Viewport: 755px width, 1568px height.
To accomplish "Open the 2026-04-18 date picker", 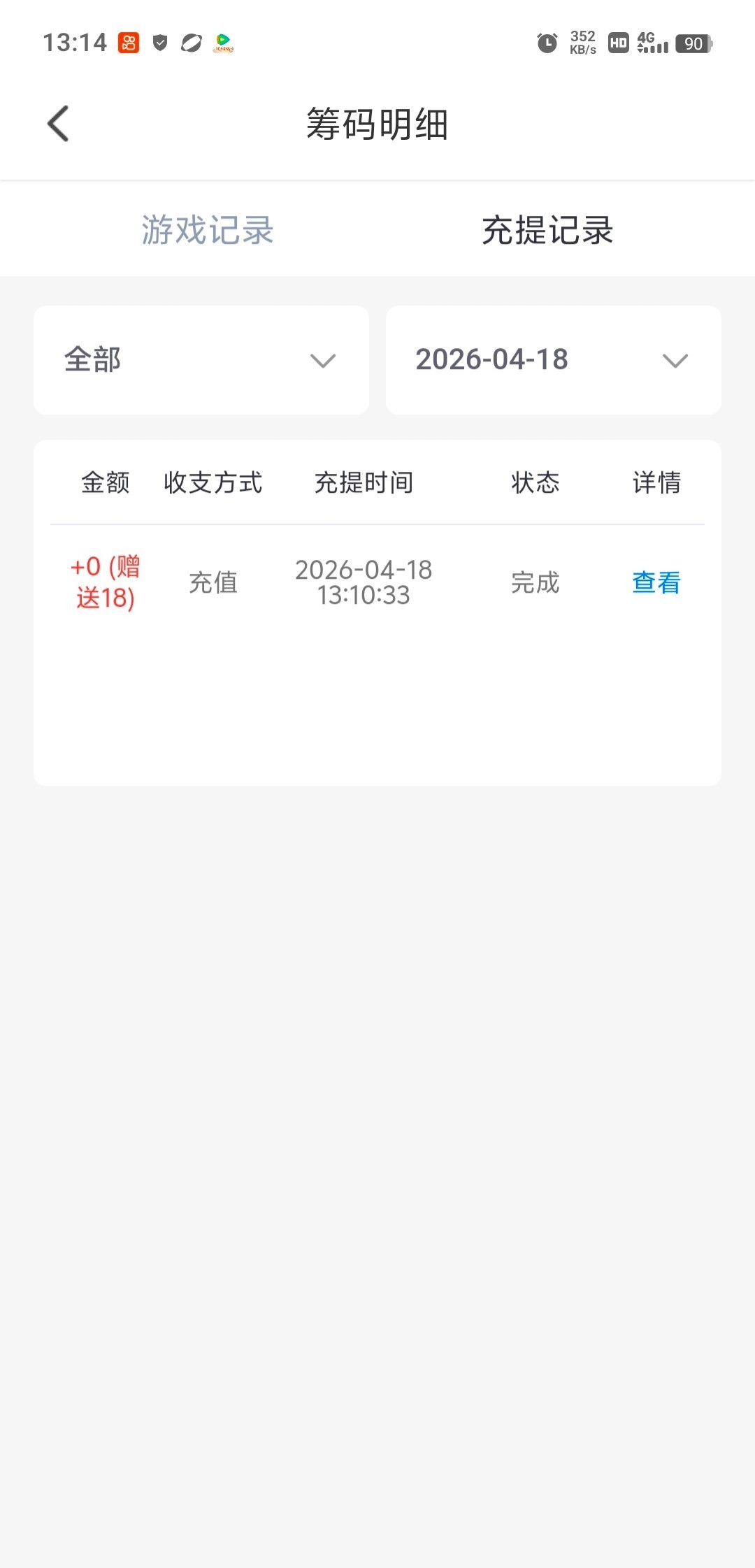I will 553,360.
